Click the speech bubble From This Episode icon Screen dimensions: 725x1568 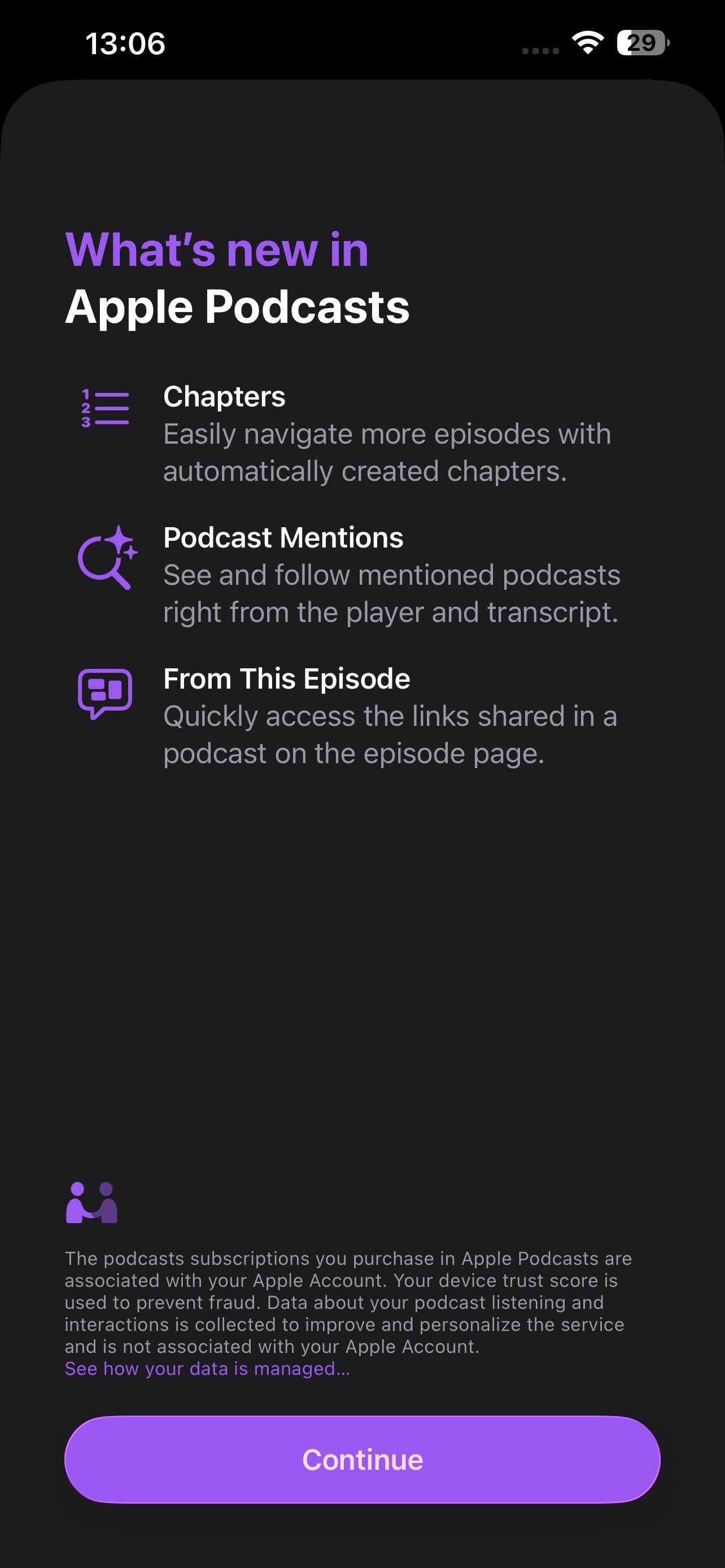tap(104, 695)
